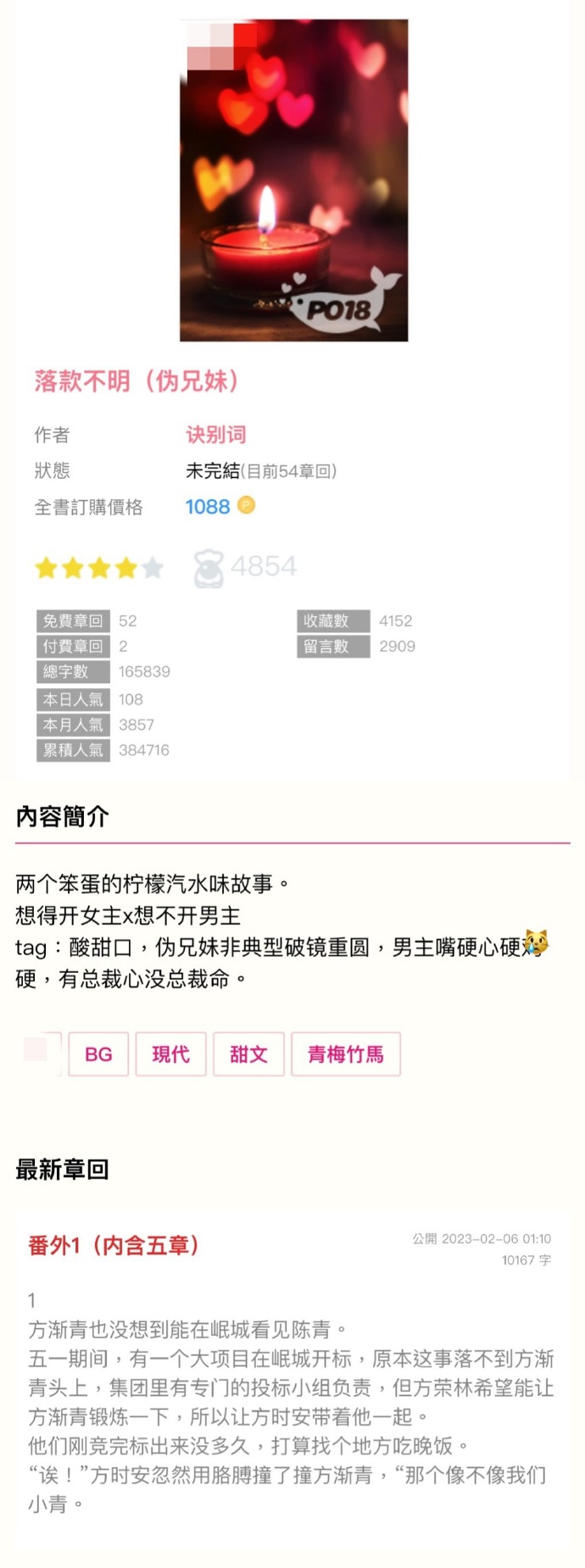This screenshot has width=585, height=1568.
Task: Select the 青梅竹馬 tag
Action: pyautogui.click(x=345, y=1054)
